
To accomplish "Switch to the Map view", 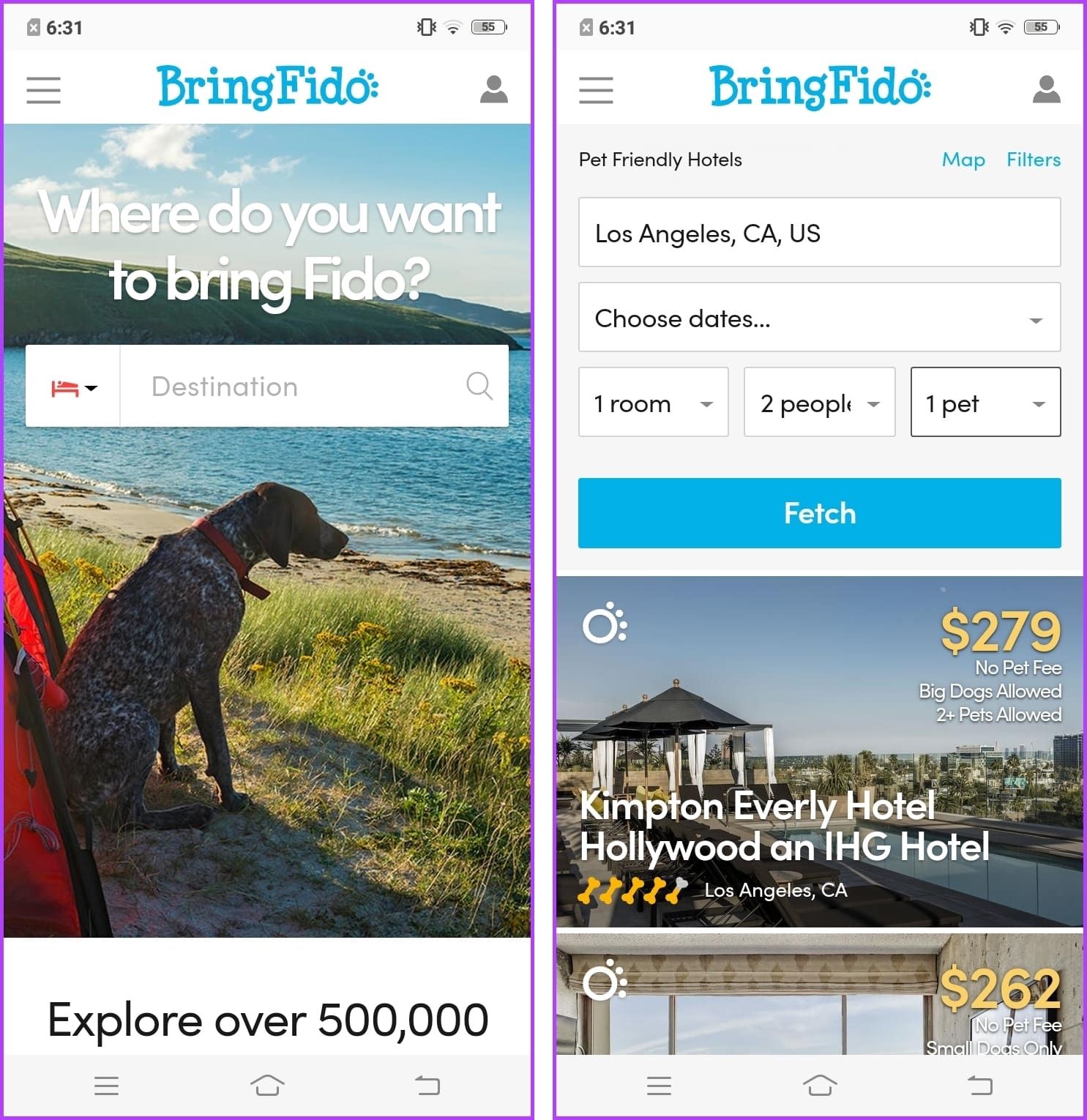I will point(963,160).
